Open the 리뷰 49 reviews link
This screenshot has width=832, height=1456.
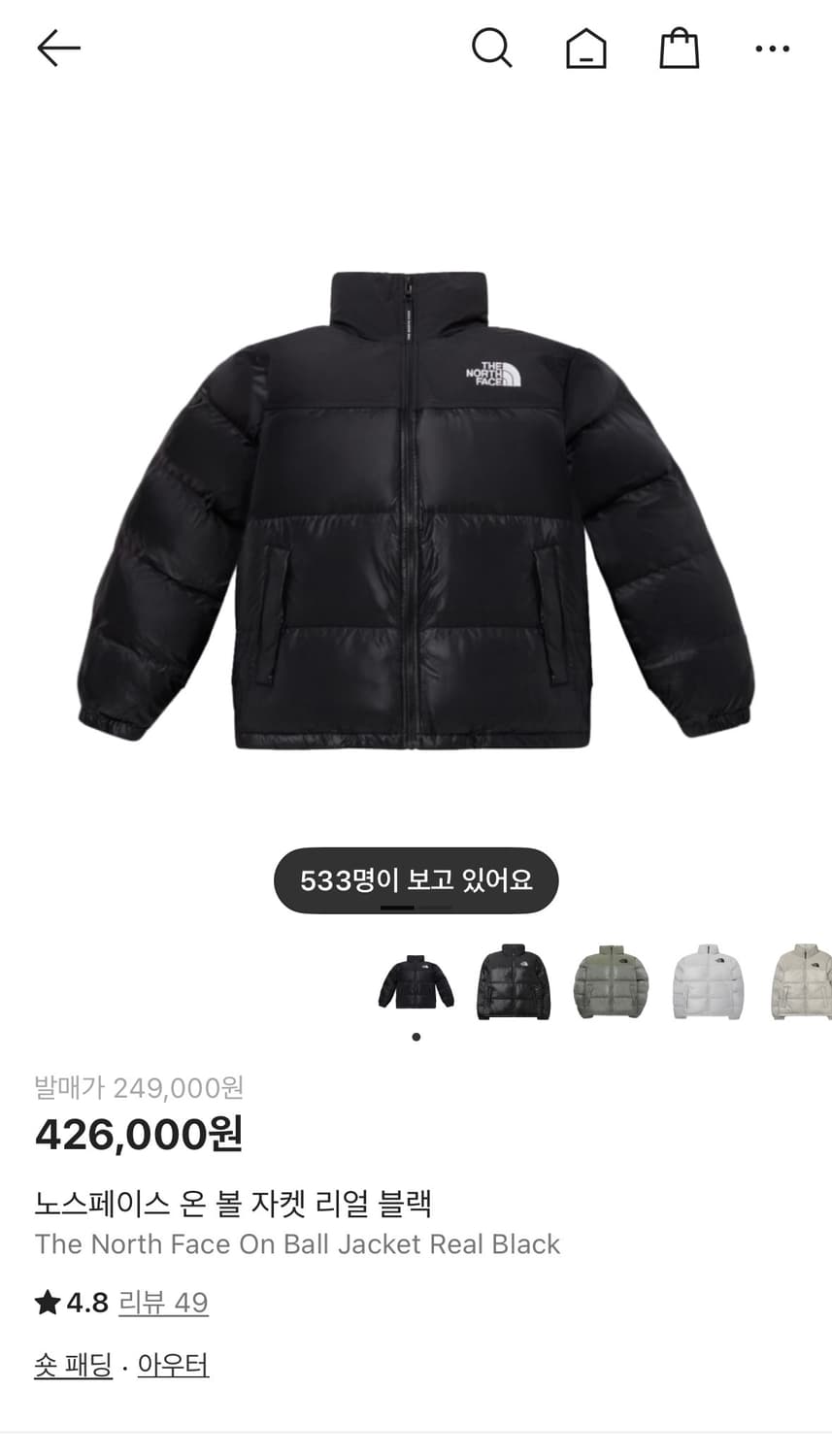click(x=163, y=1304)
